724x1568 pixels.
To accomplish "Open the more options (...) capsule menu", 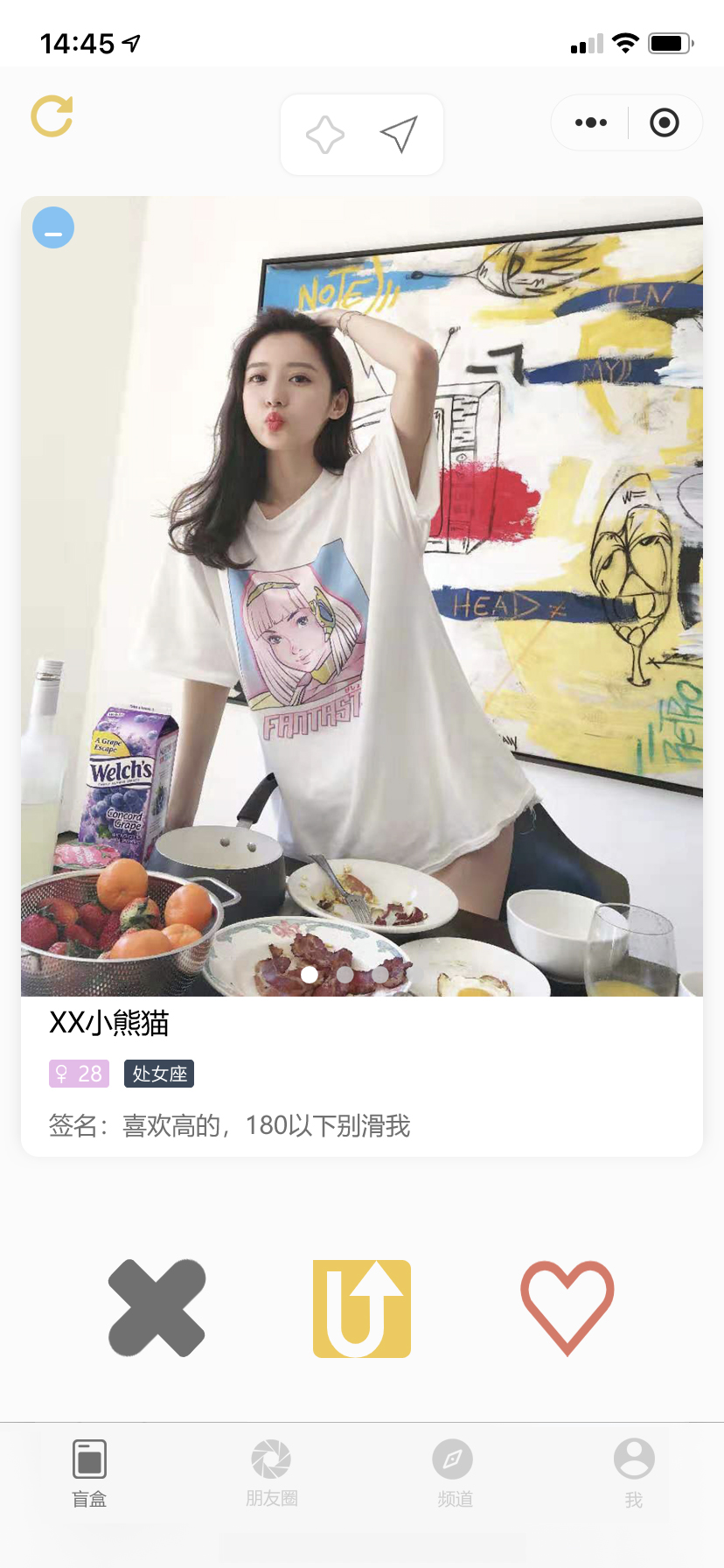I will [x=589, y=122].
